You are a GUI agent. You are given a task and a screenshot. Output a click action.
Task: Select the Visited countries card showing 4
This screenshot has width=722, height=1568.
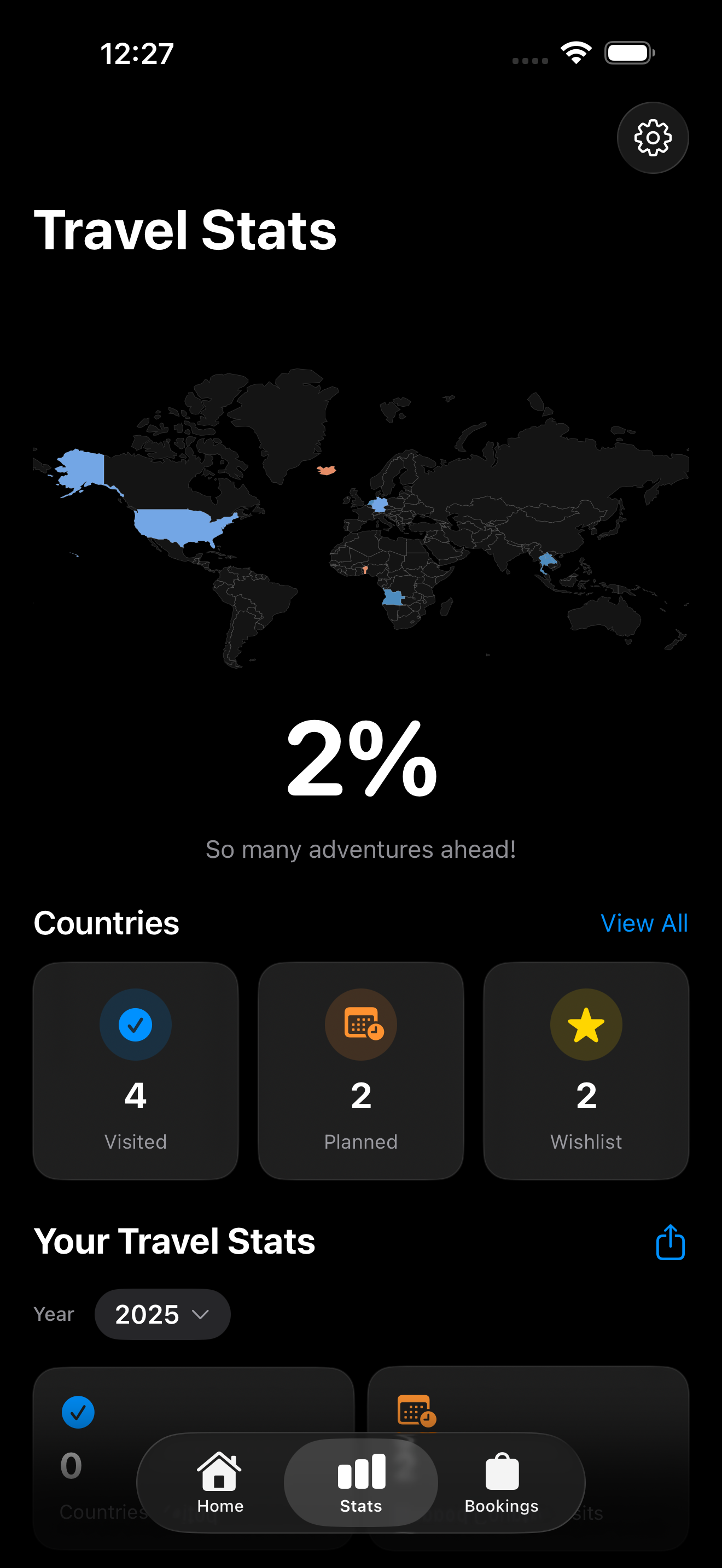tap(135, 1069)
